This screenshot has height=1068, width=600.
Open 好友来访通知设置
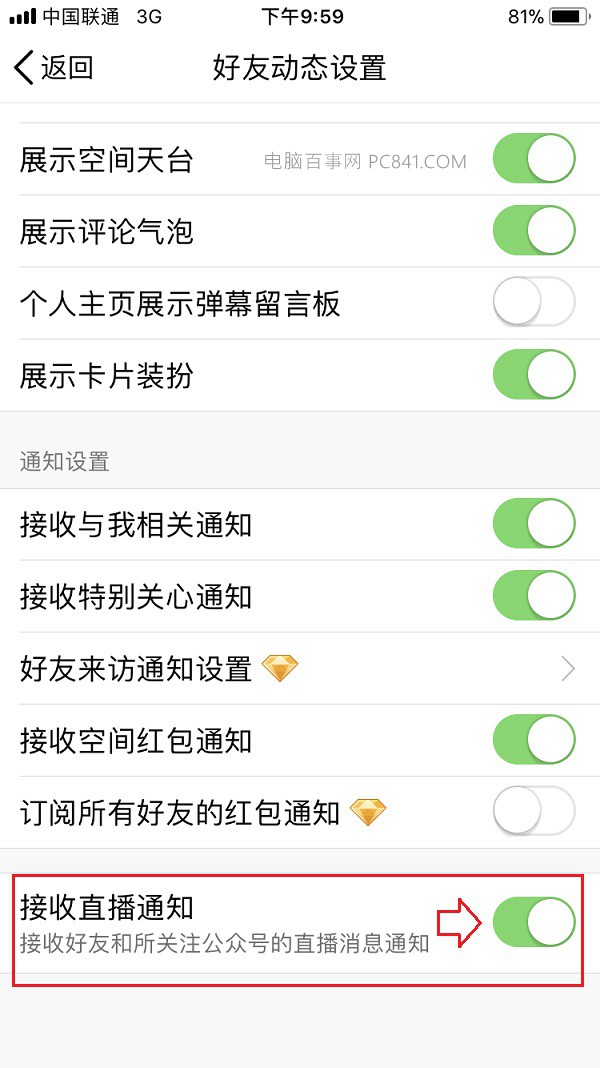300,668
